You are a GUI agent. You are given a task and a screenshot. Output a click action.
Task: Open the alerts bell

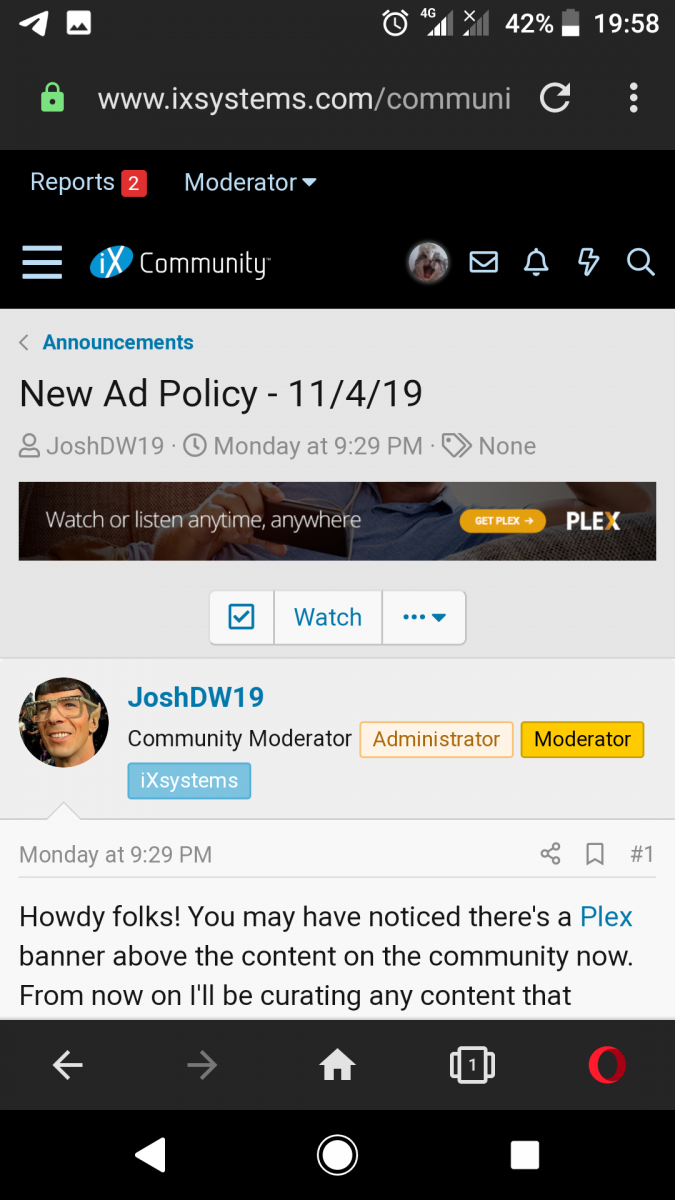[x=537, y=263]
